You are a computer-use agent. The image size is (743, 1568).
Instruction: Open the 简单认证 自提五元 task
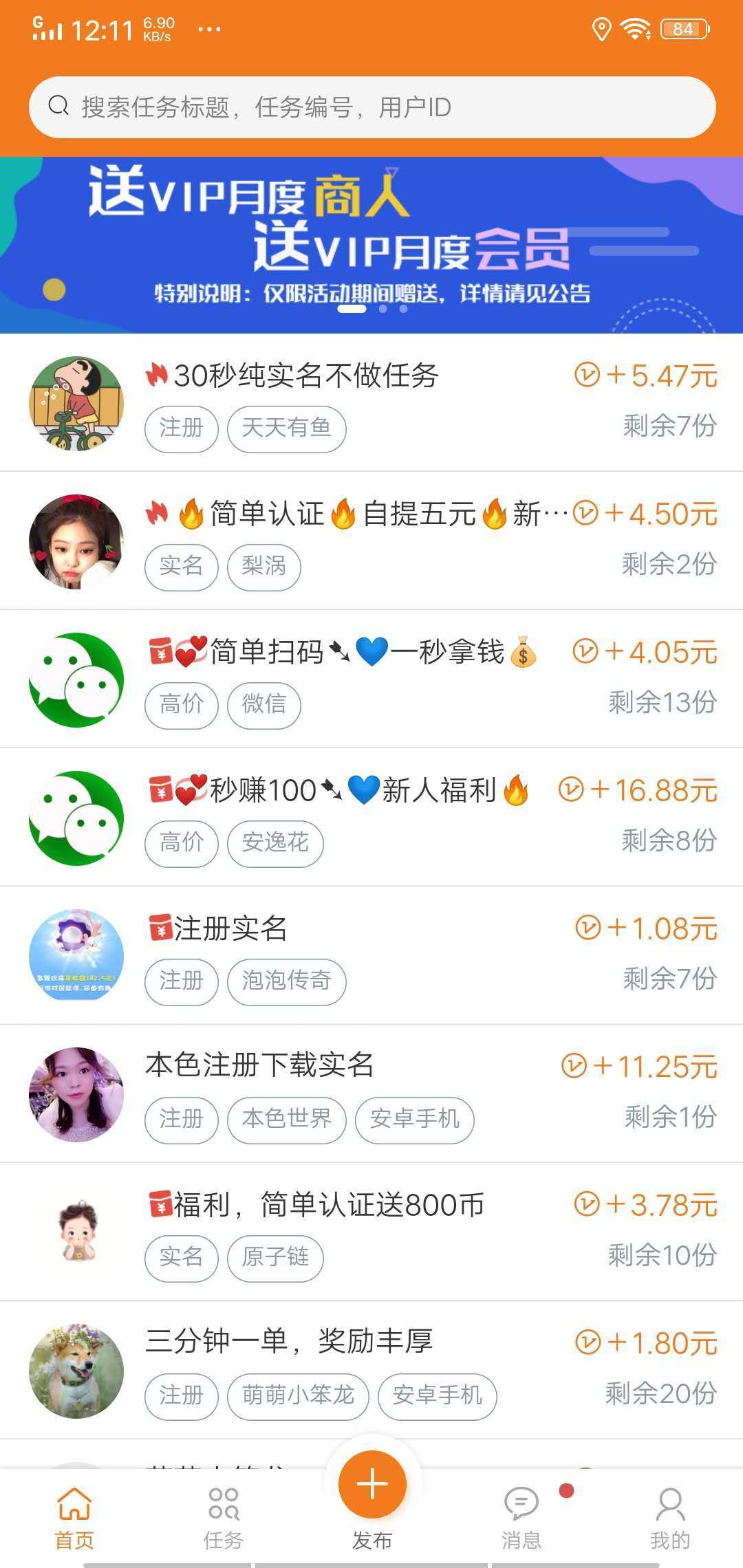pyautogui.click(x=371, y=541)
